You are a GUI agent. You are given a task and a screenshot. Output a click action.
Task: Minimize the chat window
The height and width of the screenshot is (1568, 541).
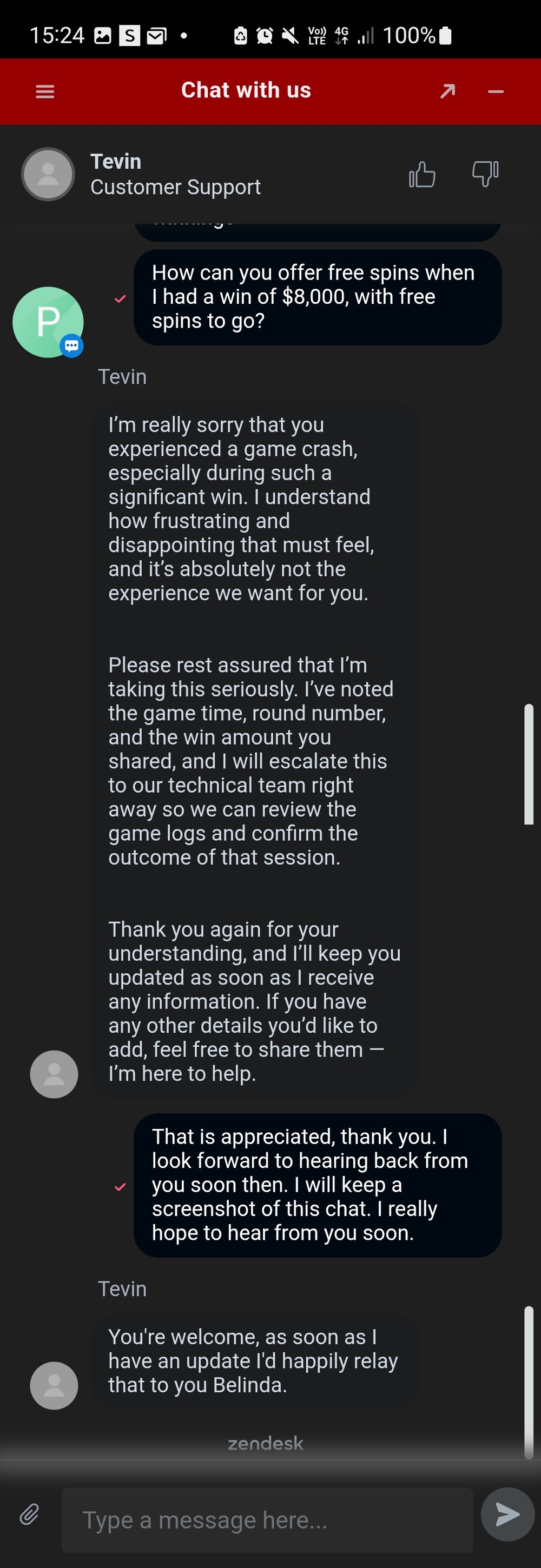pyautogui.click(x=496, y=91)
